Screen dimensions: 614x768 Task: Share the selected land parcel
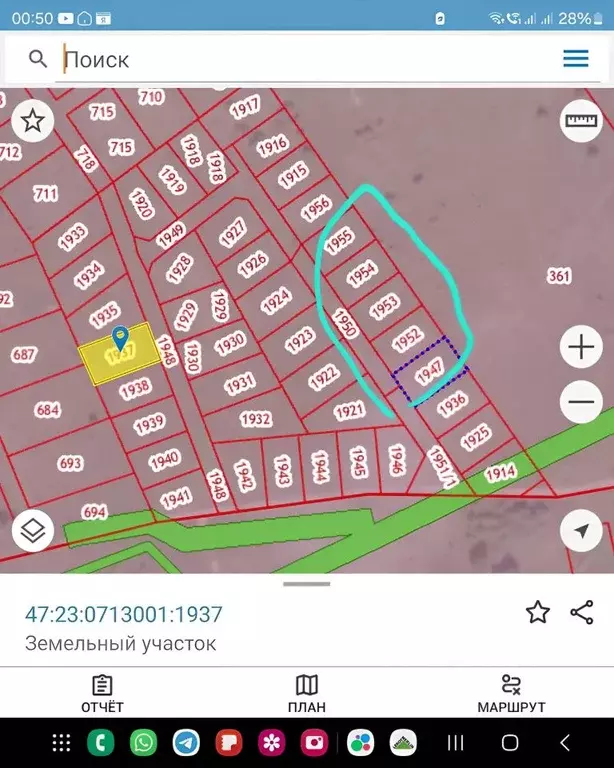pos(582,613)
